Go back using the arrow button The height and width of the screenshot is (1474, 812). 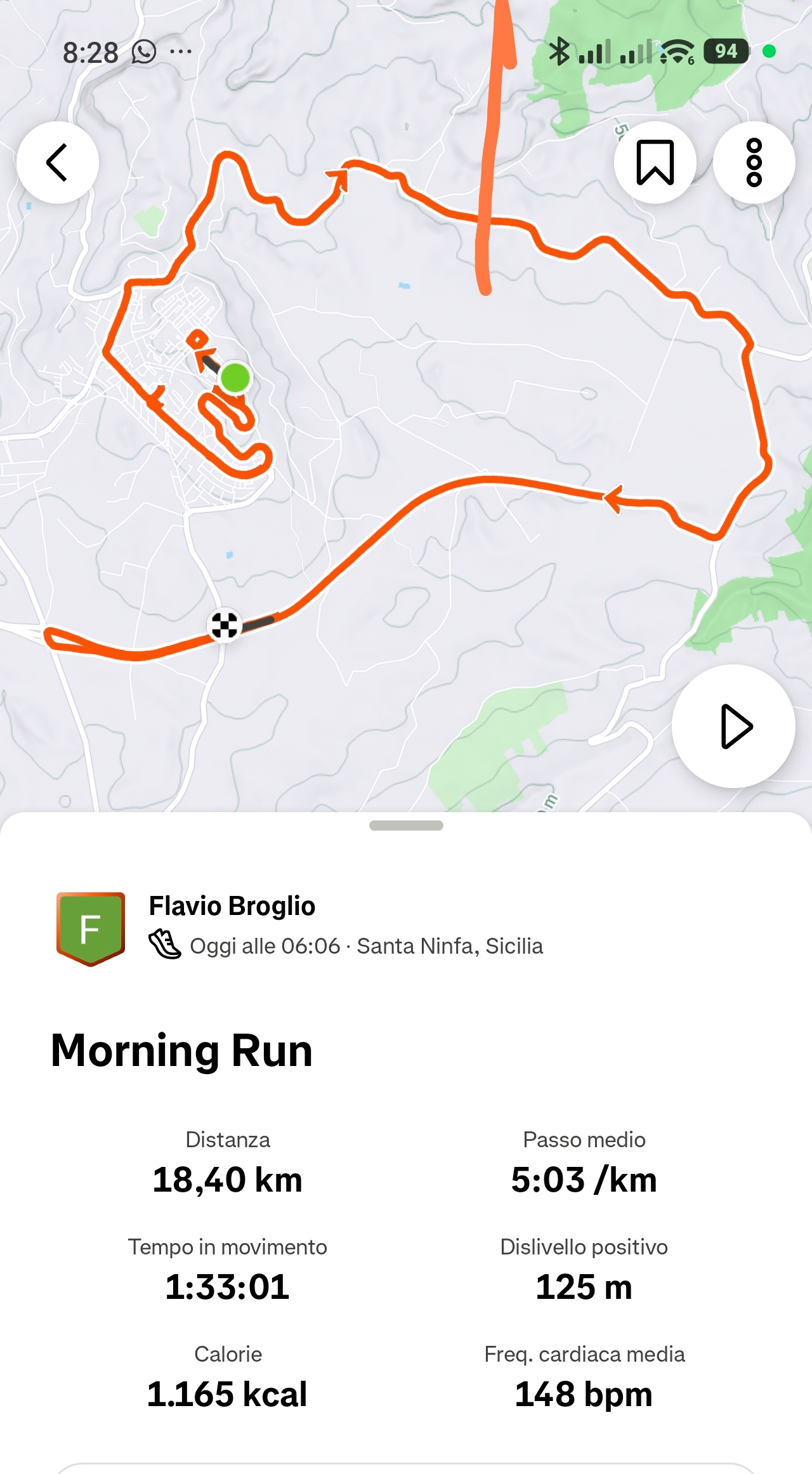[x=58, y=162]
